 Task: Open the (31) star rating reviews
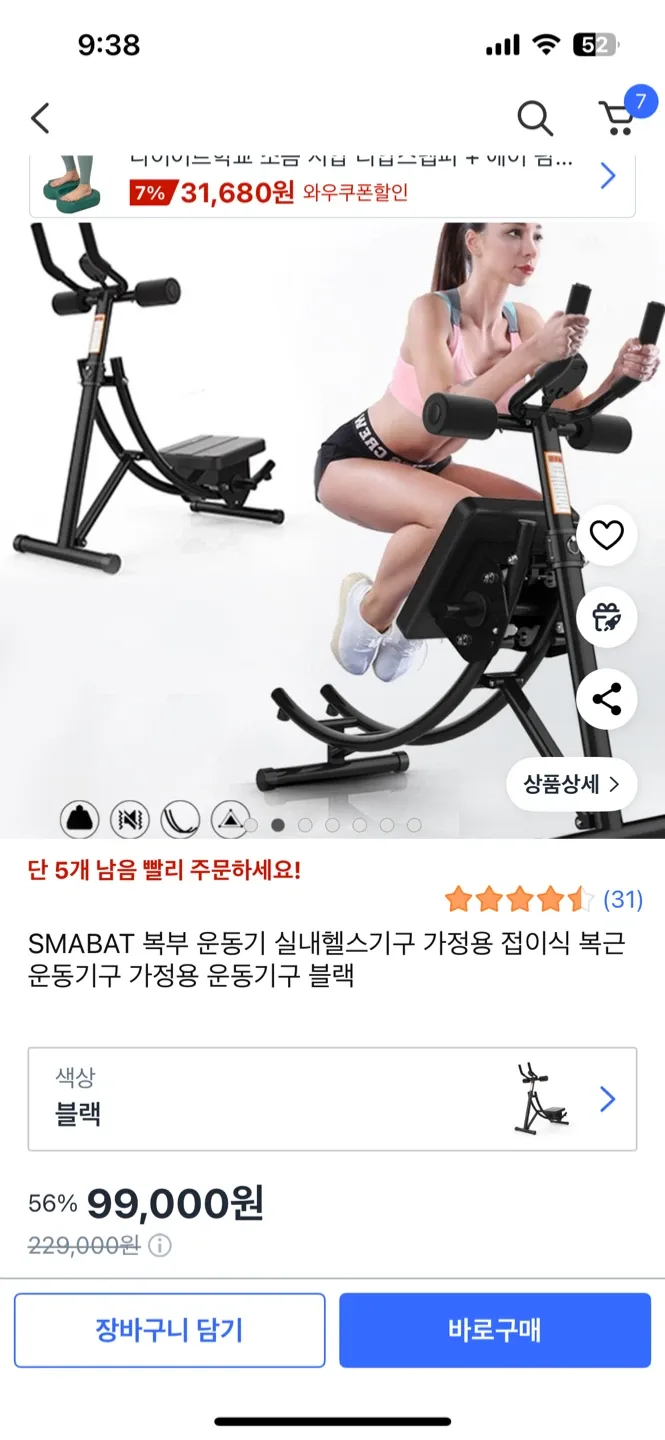(x=544, y=899)
